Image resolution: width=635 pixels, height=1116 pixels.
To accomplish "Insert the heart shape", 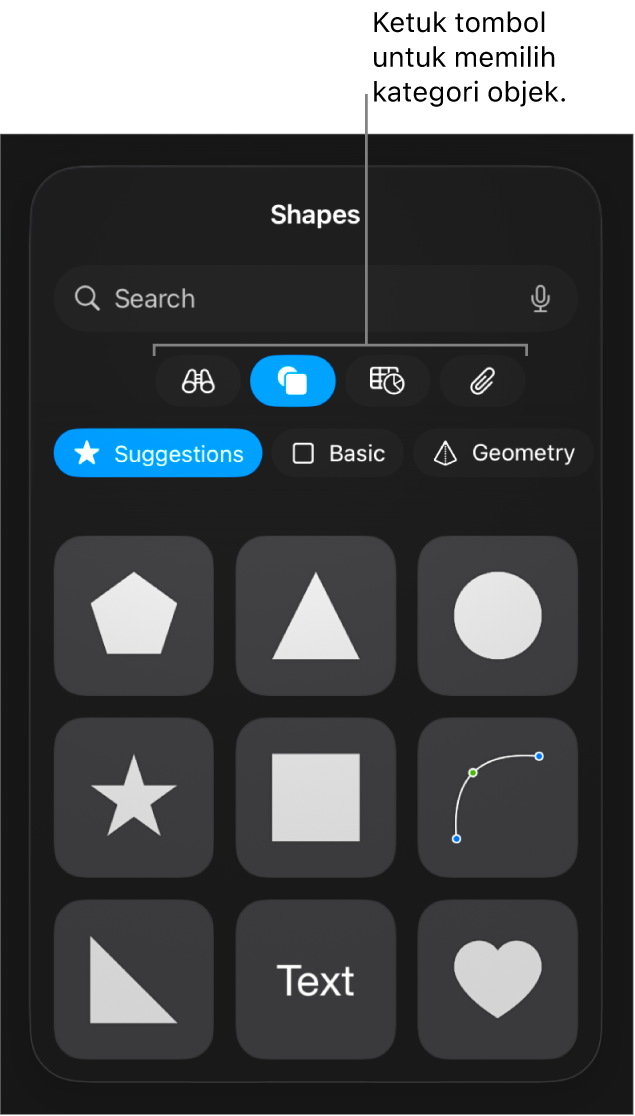I will (x=497, y=979).
